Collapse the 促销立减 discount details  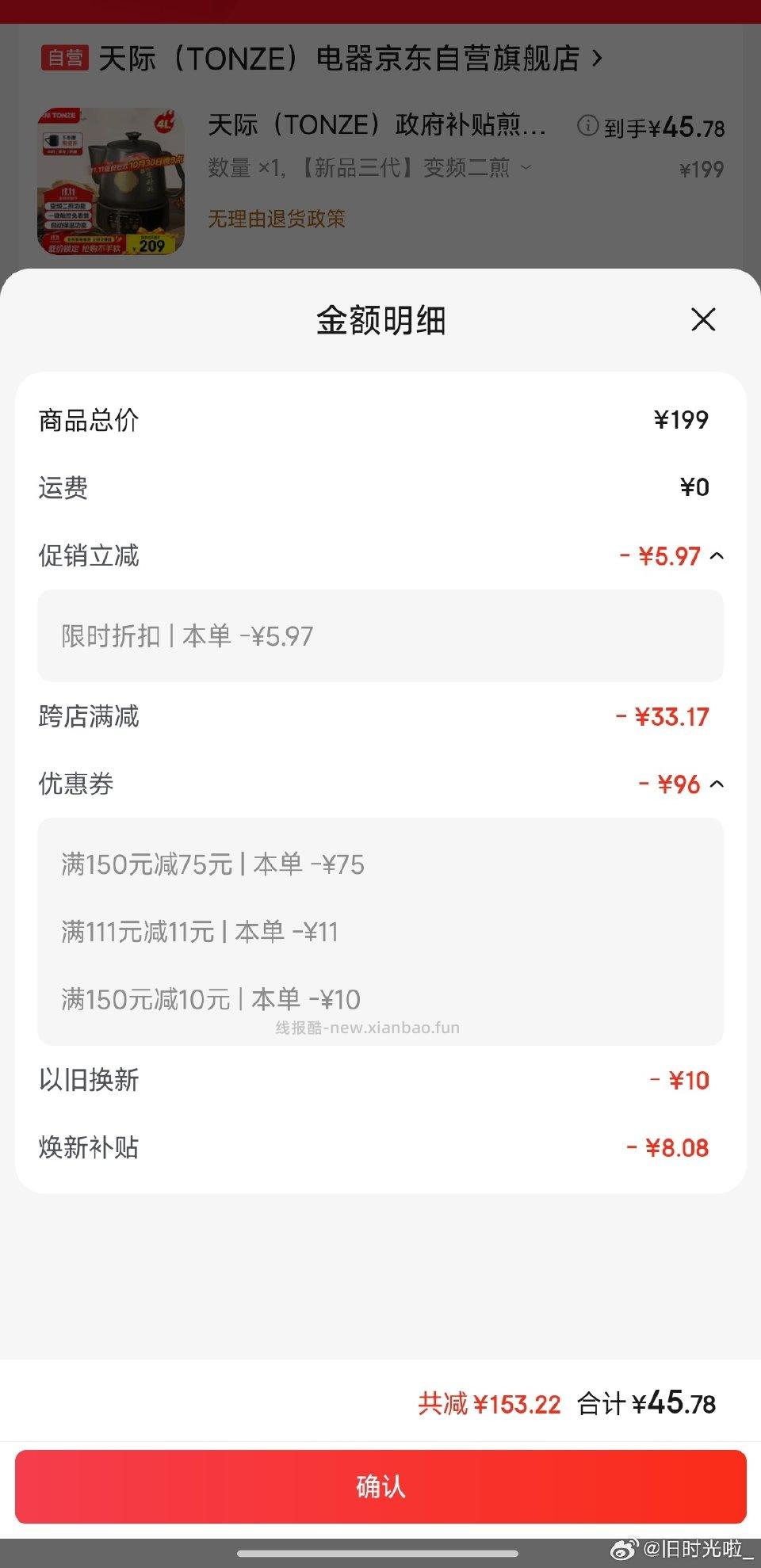pos(716,556)
